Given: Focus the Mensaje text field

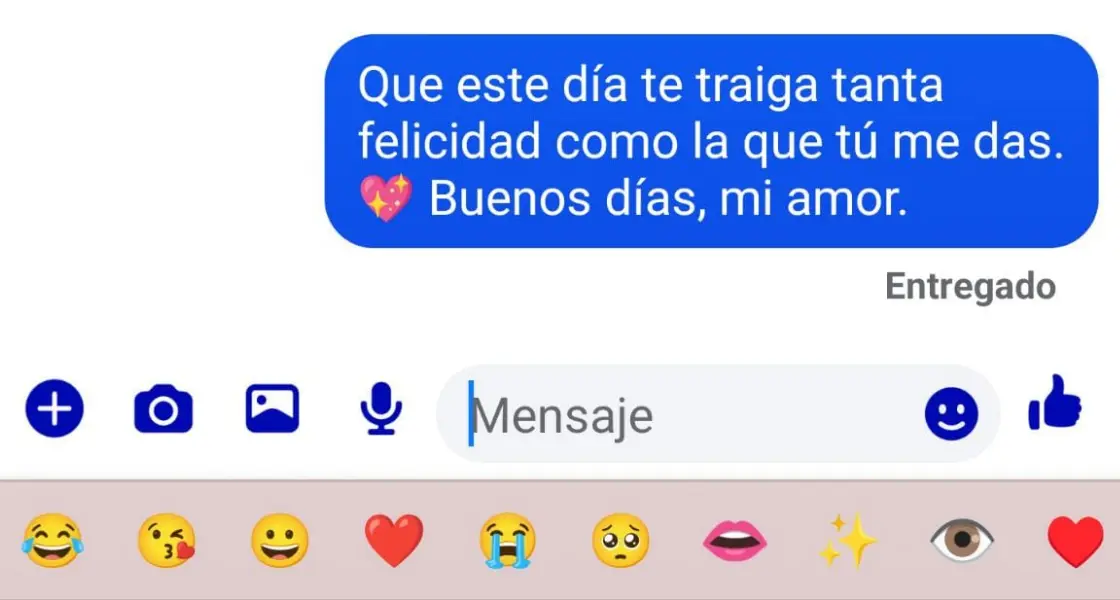Looking at the screenshot, I should pyautogui.click(x=680, y=414).
